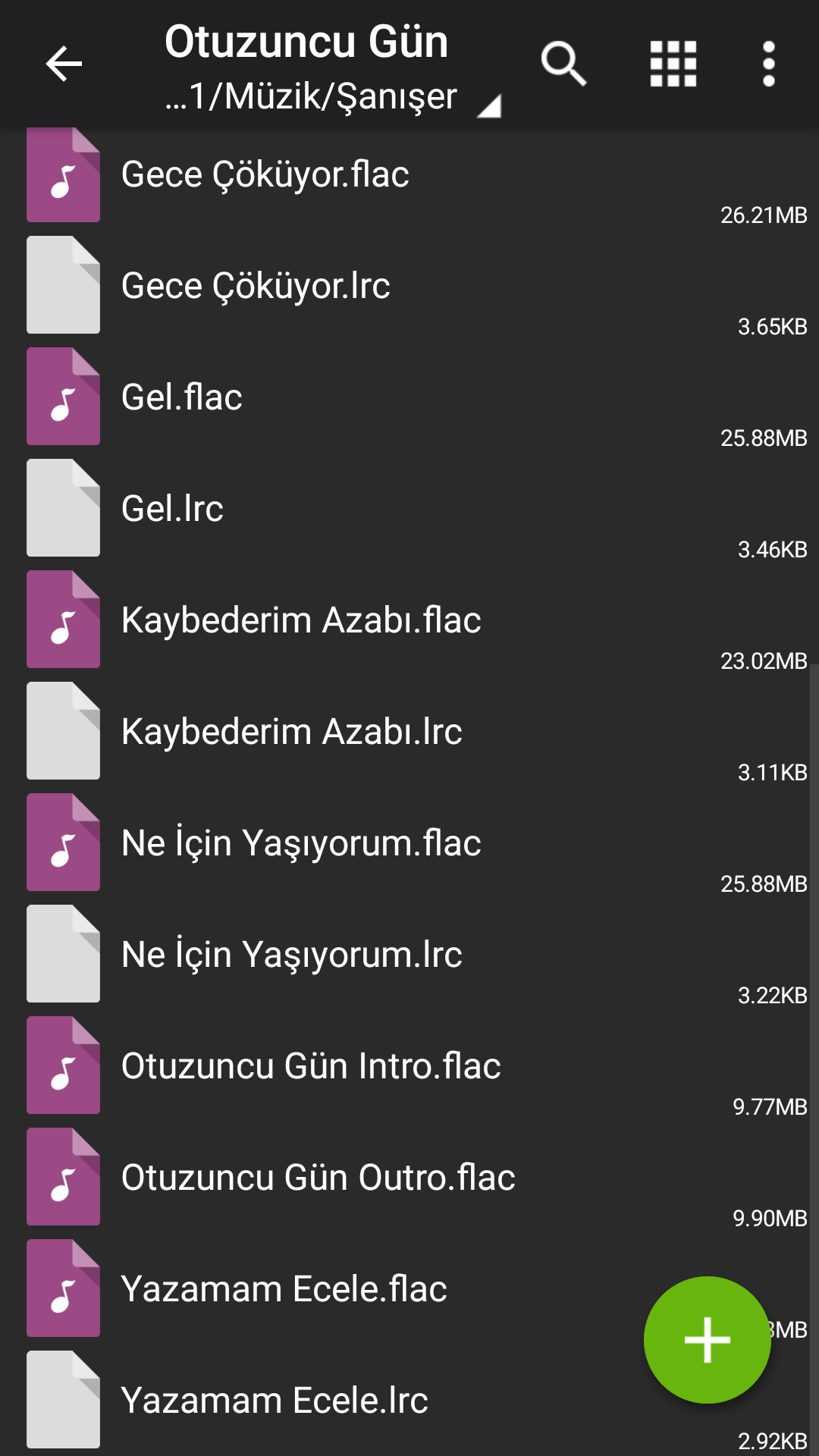Open Gece Çöküyor.flac
Image resolution: width=819 pixels, height=1456 pixels.
click(265, 175)
